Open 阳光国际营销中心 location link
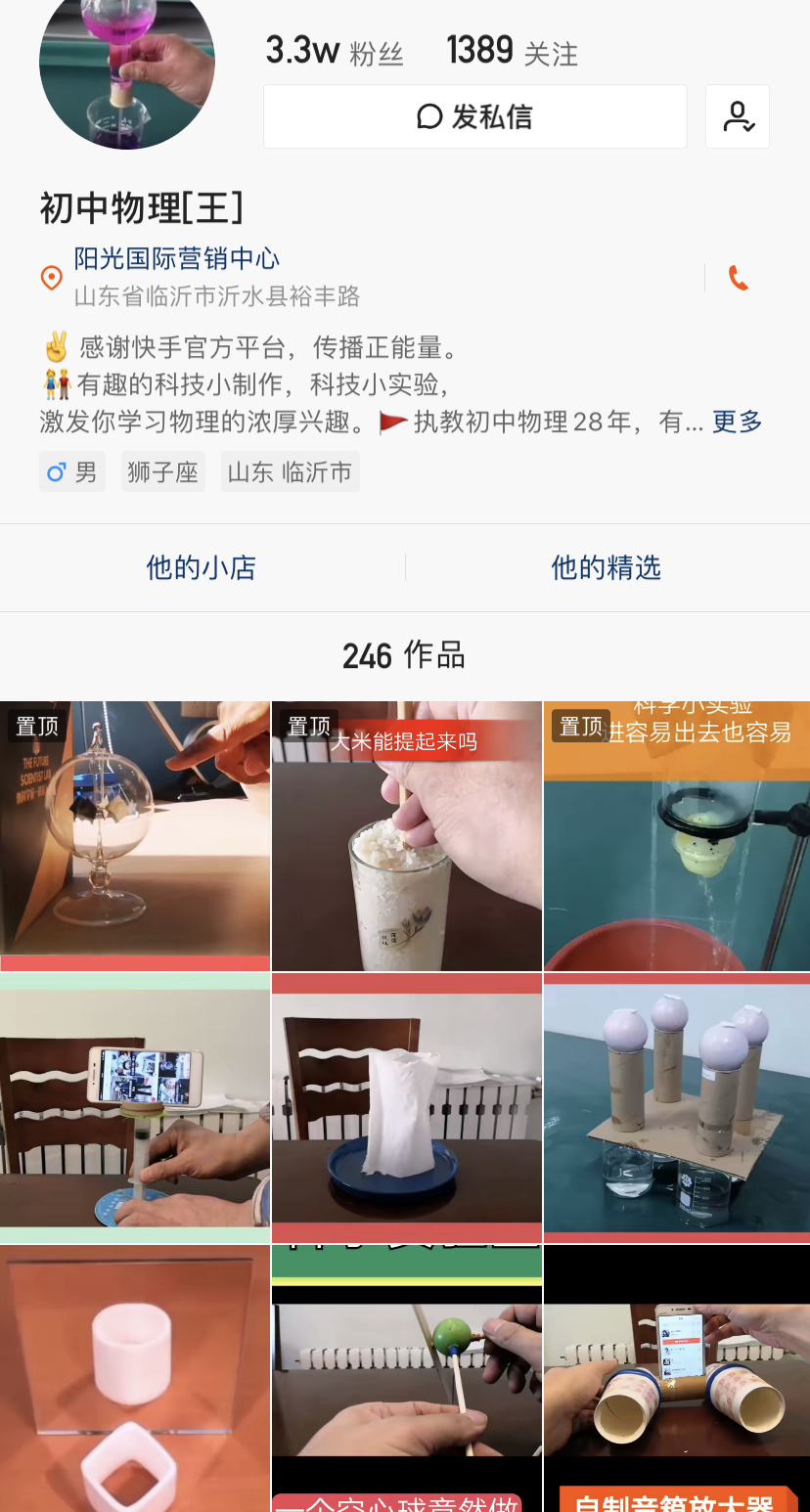This screenshot has width=810, height=1512. (x=177, y=259)
